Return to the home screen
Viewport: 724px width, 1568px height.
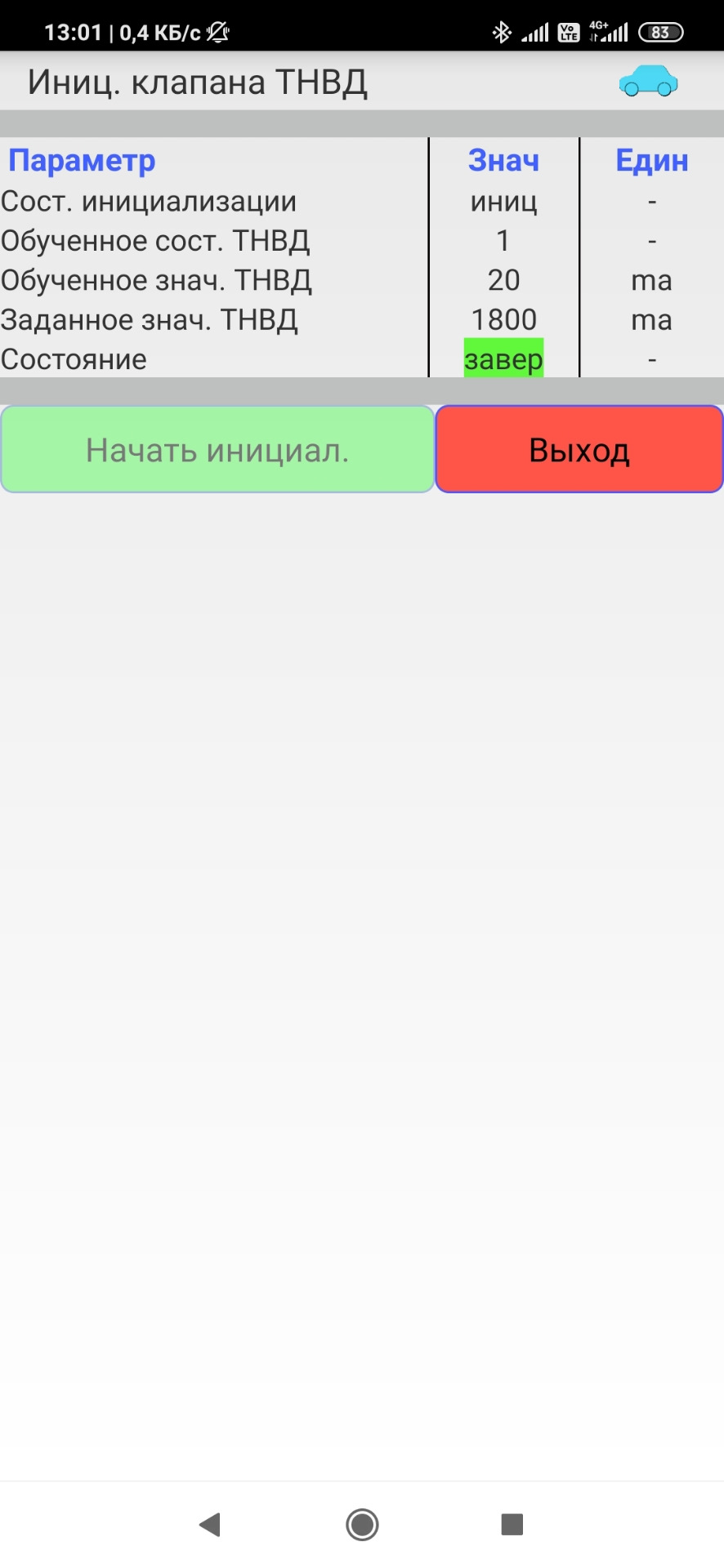click(362, 1524)
